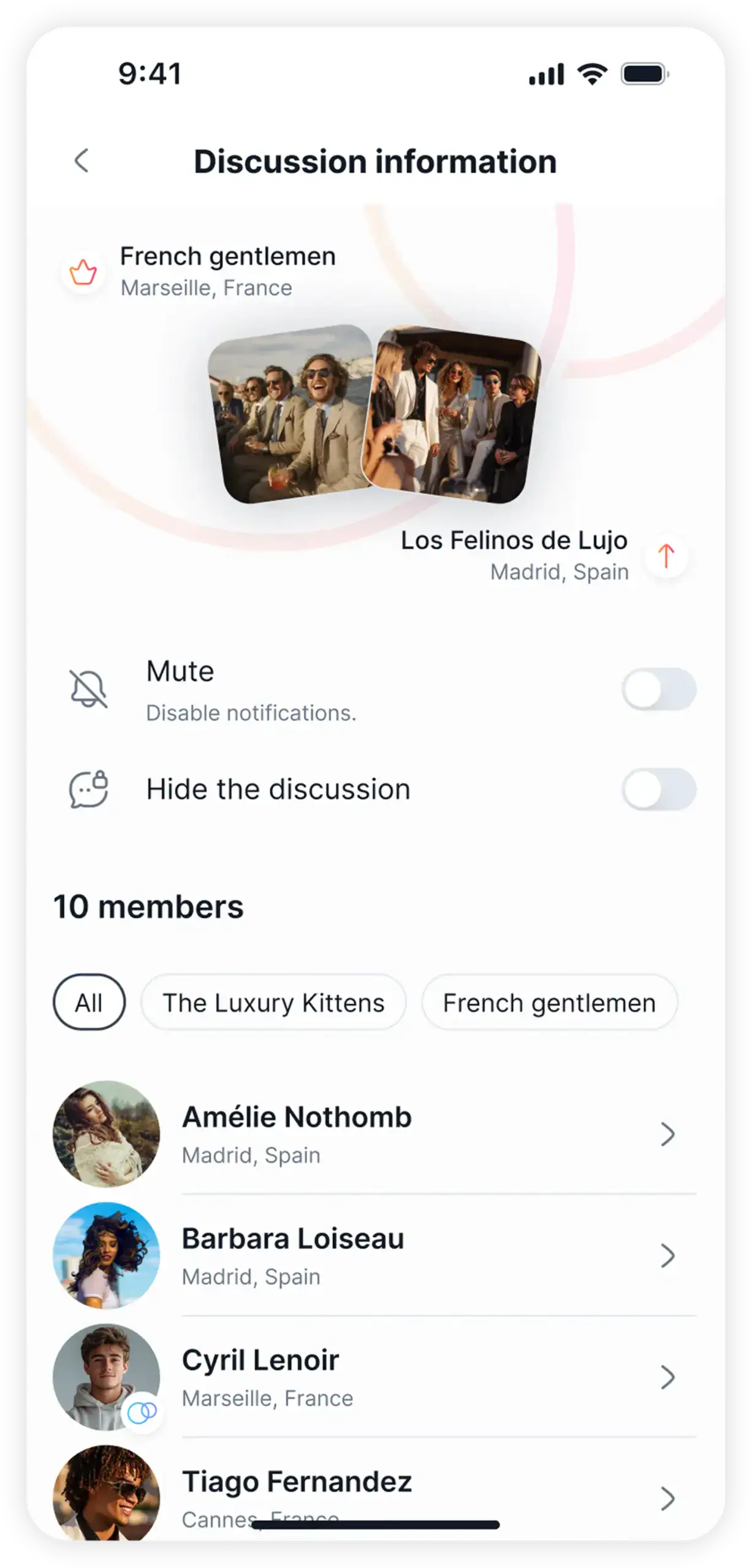
Task: Enable Hide the discussion switch
Action: click(x=659, y=789)
